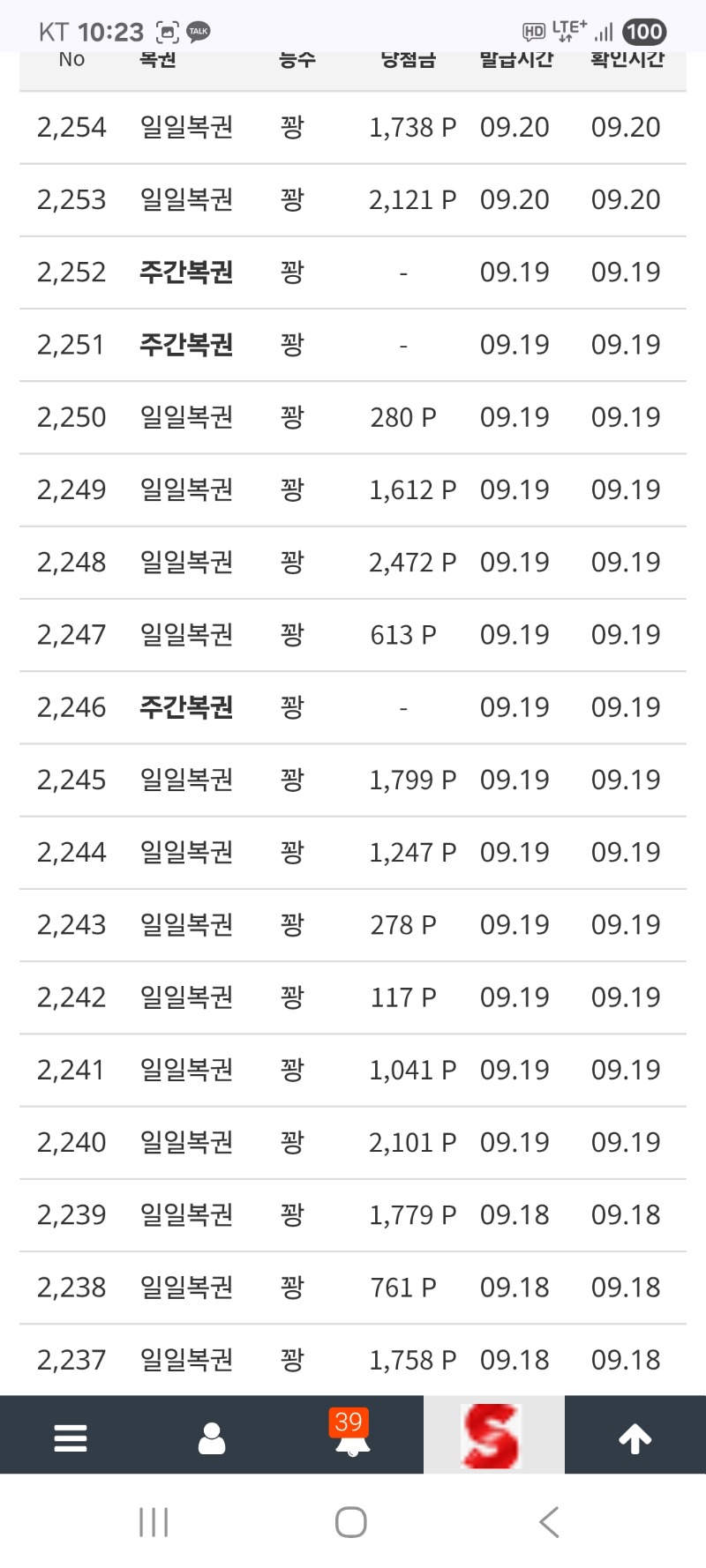
Task: Tap the red S logo button
Action: (x=493, y=1435)
